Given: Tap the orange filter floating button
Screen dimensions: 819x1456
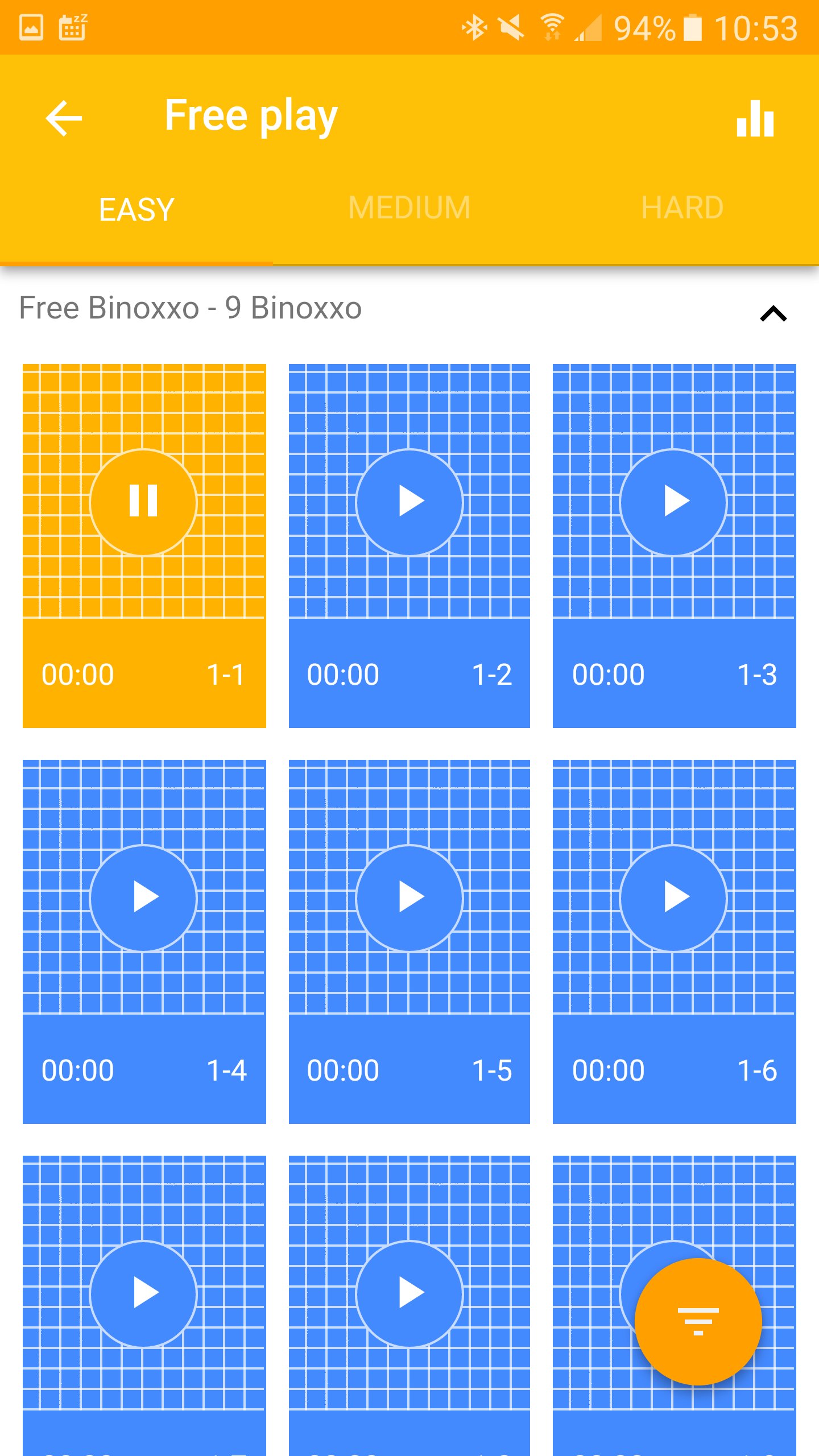Looking at the screenshot, I should (698, 1321).
